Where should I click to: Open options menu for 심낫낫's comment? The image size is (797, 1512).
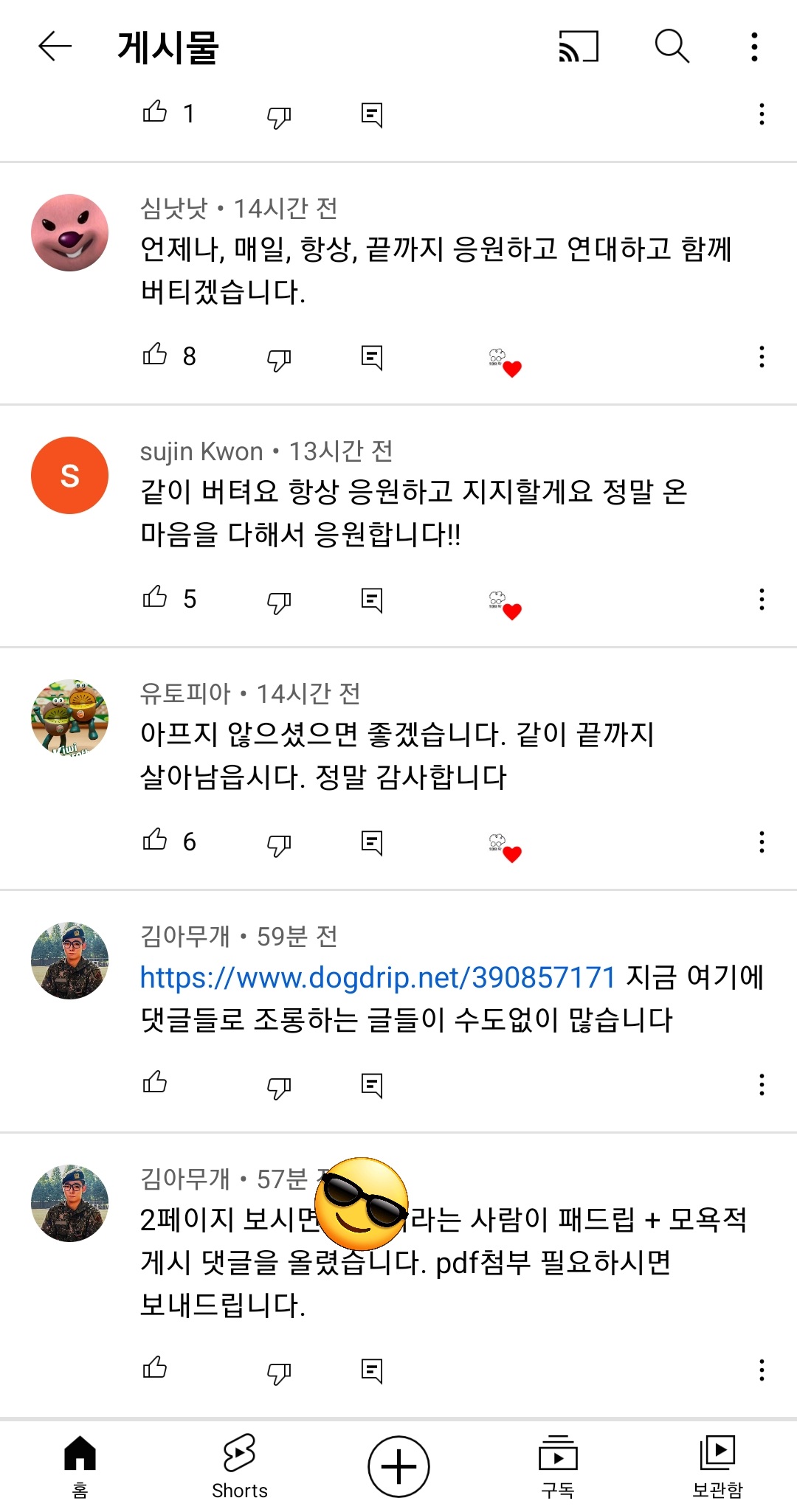[x=761, y=357]
